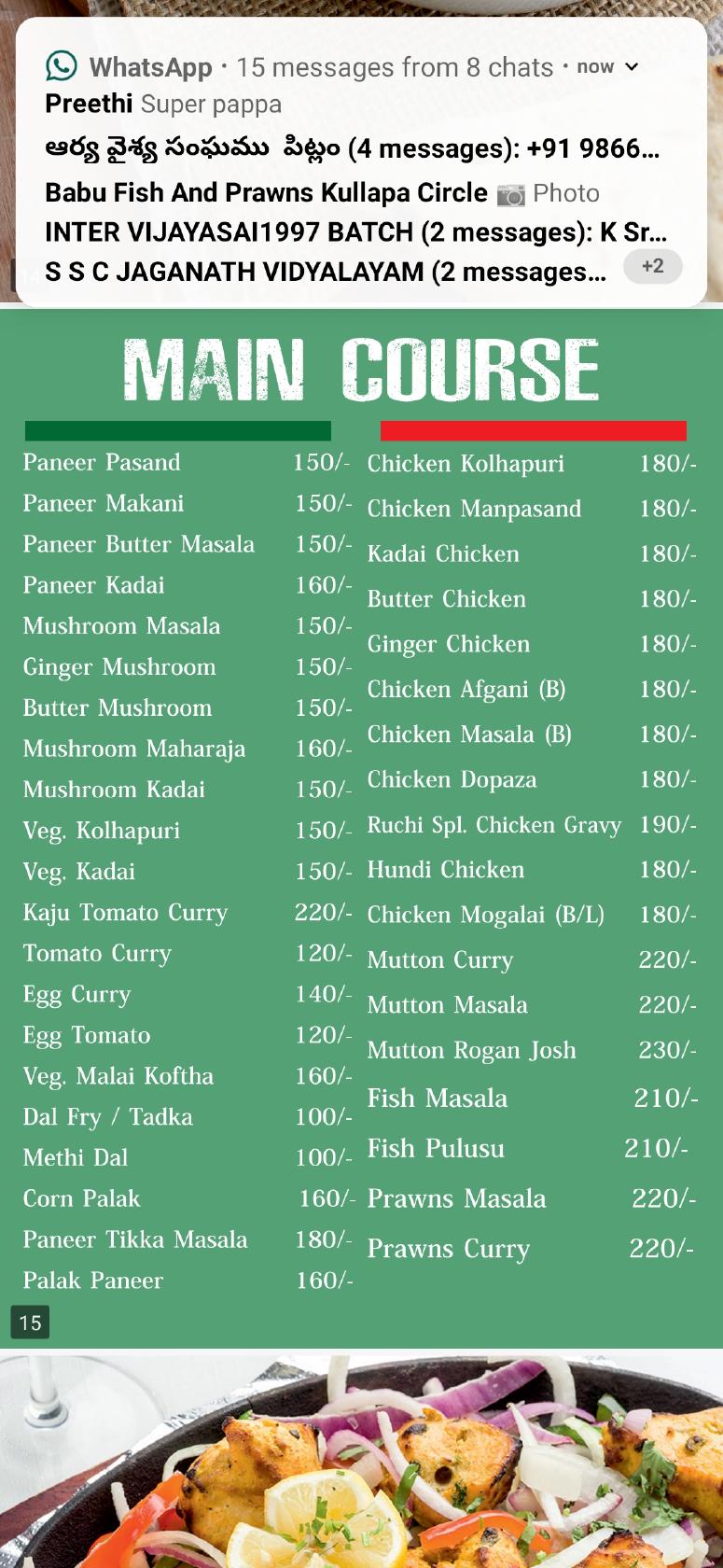This screenshot has width=723, height=1568.
Task: Select the Mutton Rogan Josh menu item
Action: pyautogui.click(x=472, y=1050)
